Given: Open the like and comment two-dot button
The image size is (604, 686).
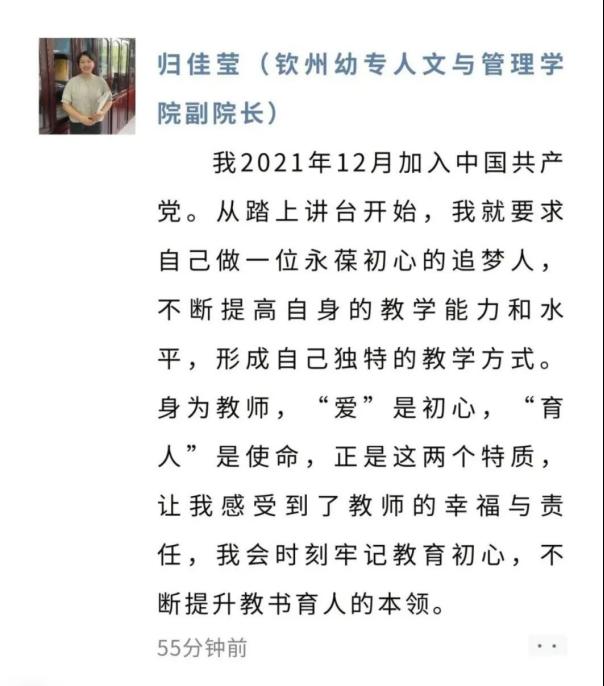Looking at the screenshot, I should click(x=546, y=646).
